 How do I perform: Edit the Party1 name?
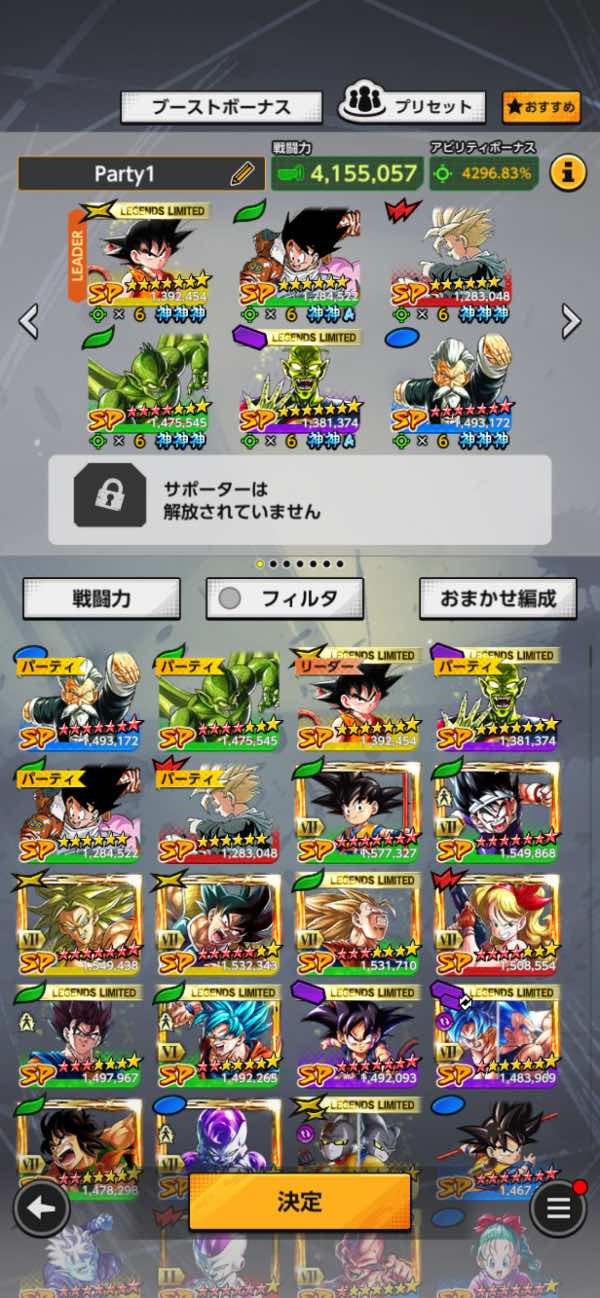(x=242, y=174)
